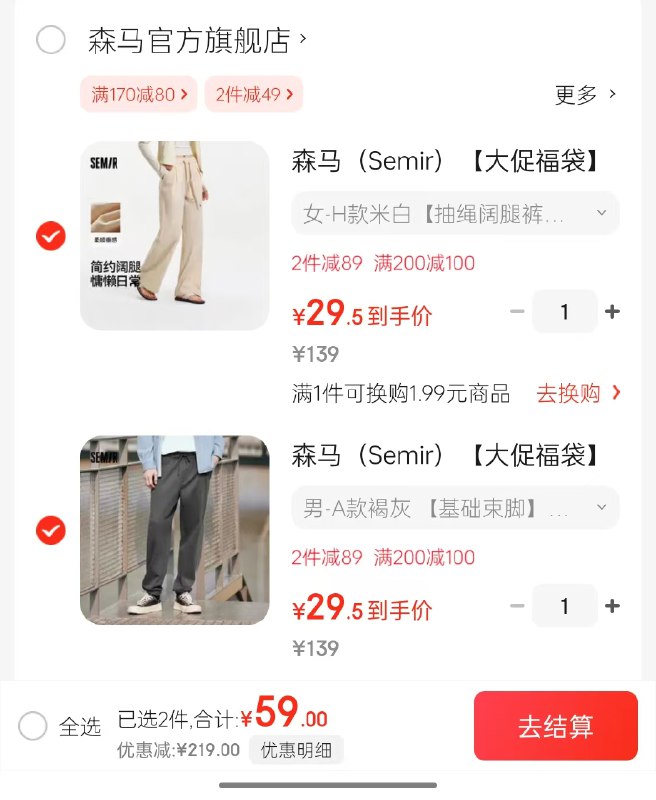Image resolution: width=656 pixels, height=800 pixels.
Task: Select all items from 森马官方旗舰店
Action: 50,40
